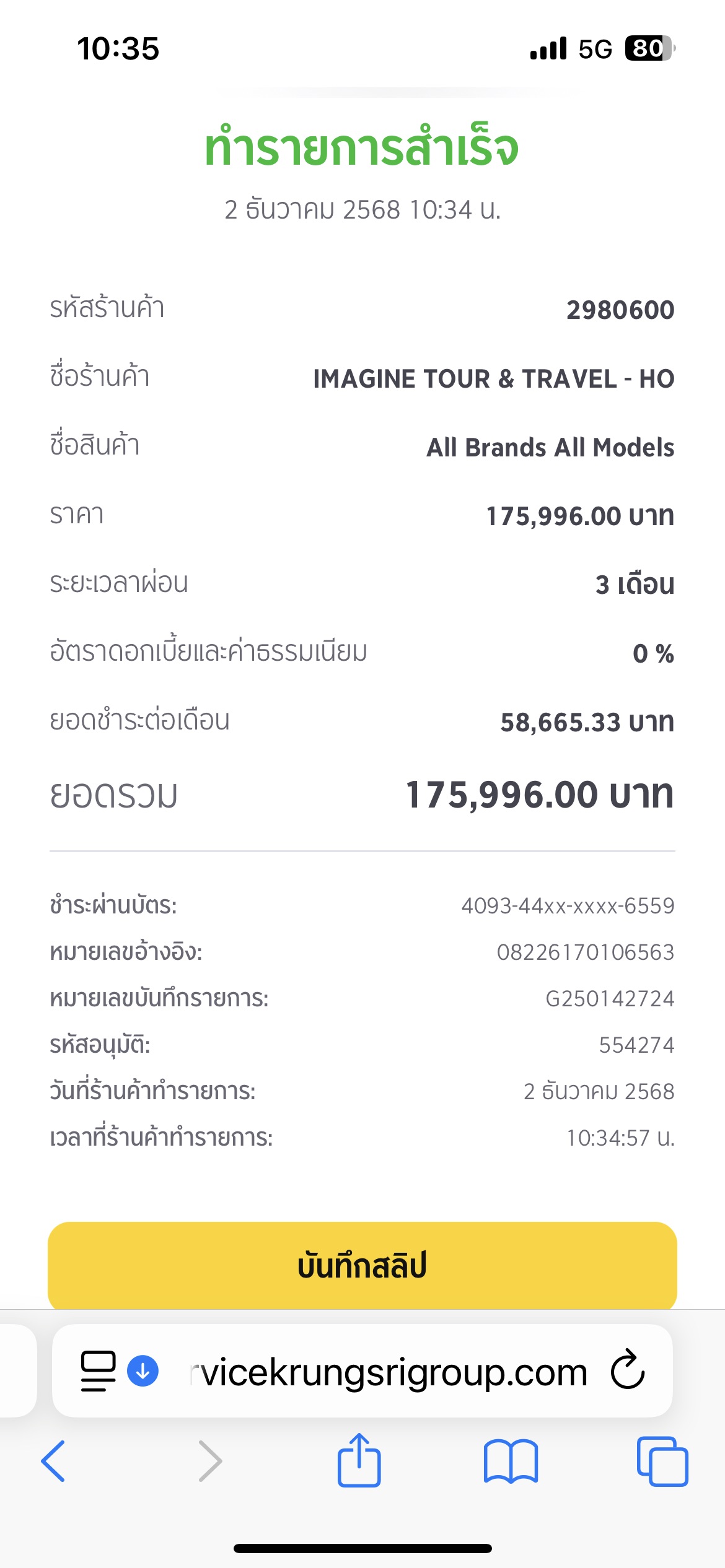
Task: Go back to the previous page
Action: (53, 1461)
